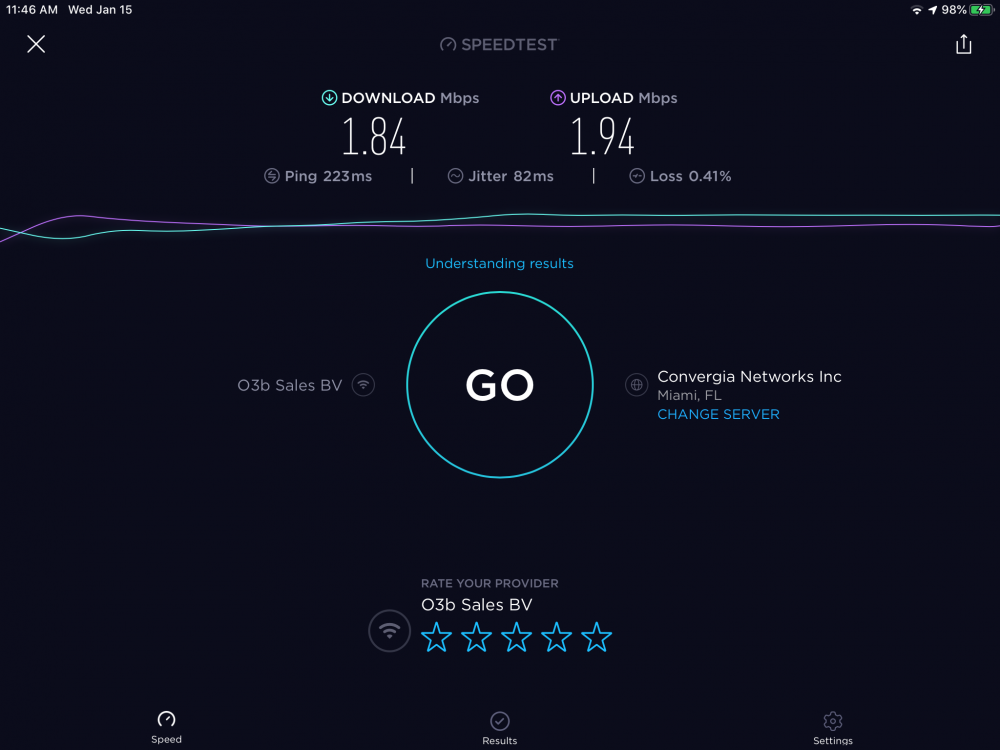Switch to the Results tab
Viewport: 1000px width, 750px height.
click(x=500, y=727)
